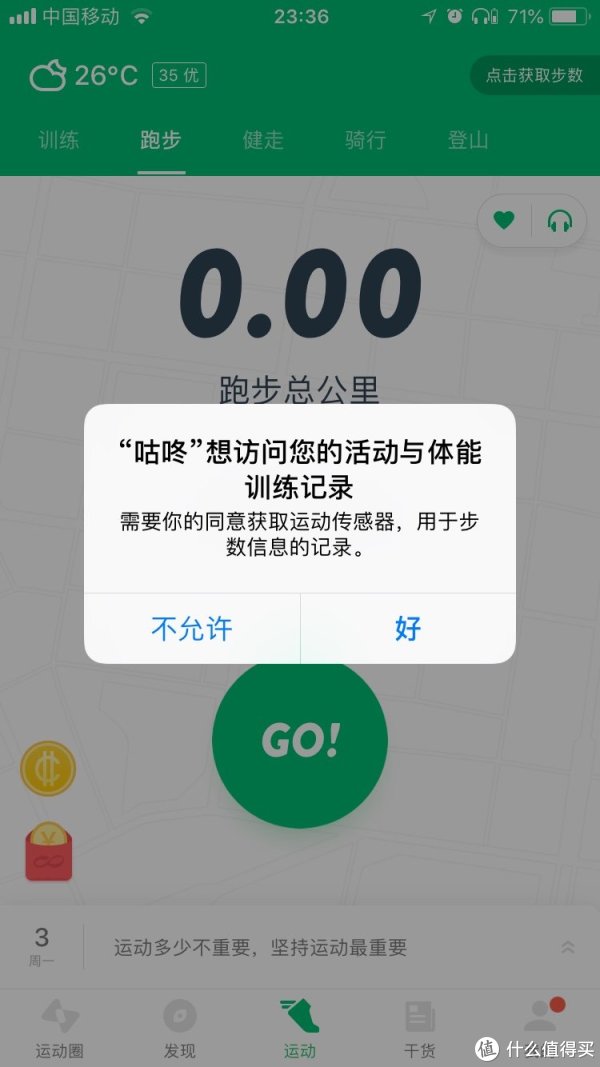Open the red envelope reward icon
The height and width of the screenshot is (1067, 600).
click(48, 851)
